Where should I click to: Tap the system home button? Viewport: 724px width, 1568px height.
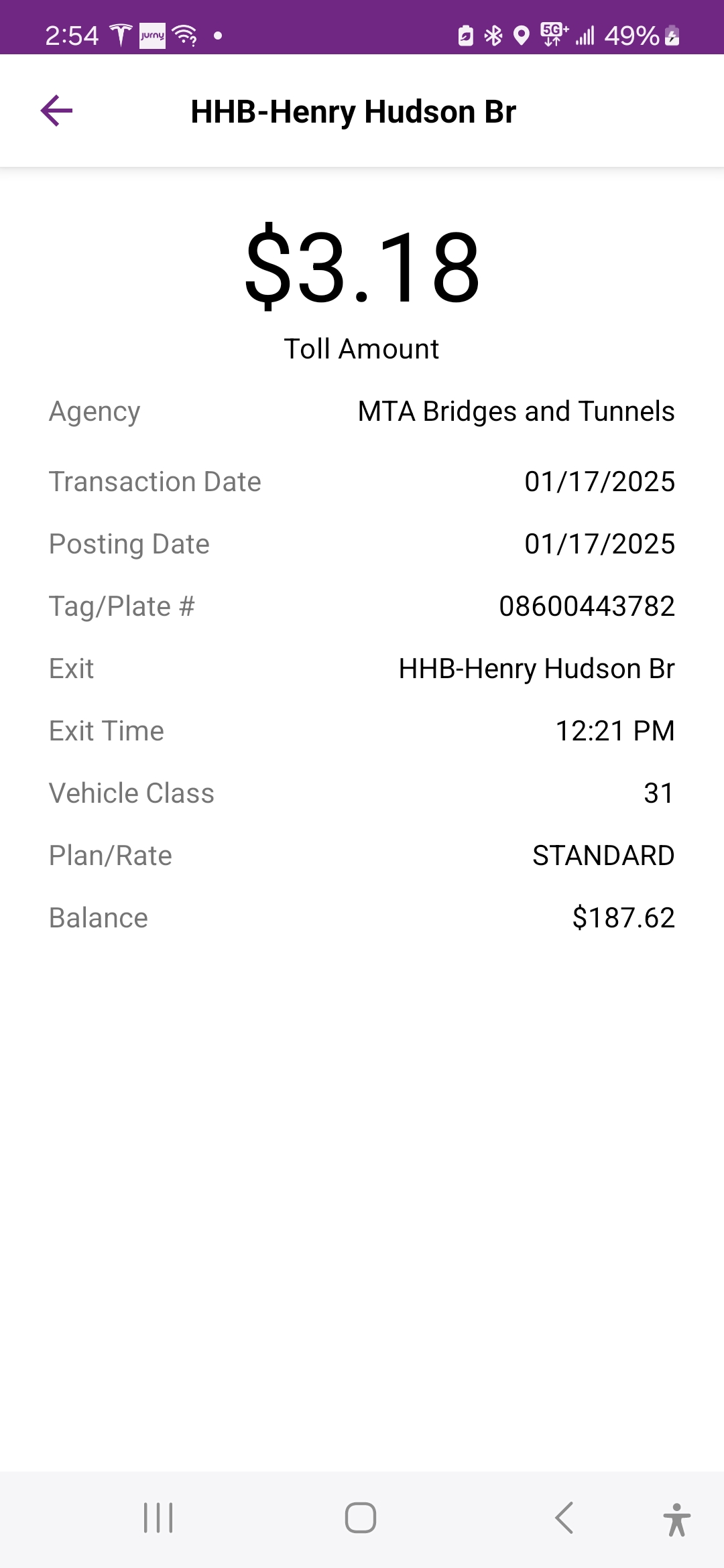361,1518
